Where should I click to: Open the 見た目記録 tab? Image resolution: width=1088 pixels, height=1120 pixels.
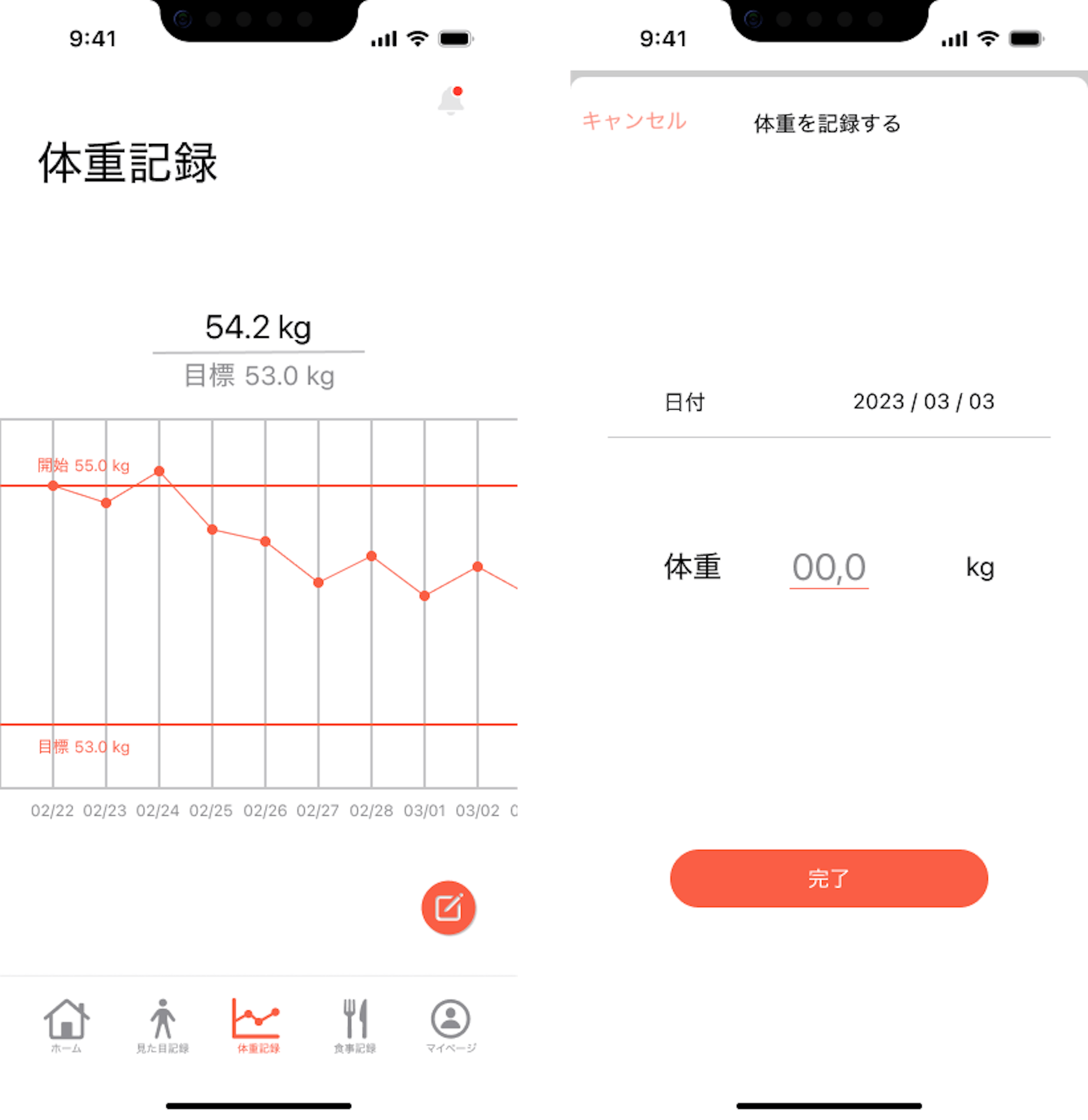(163, 1025)
